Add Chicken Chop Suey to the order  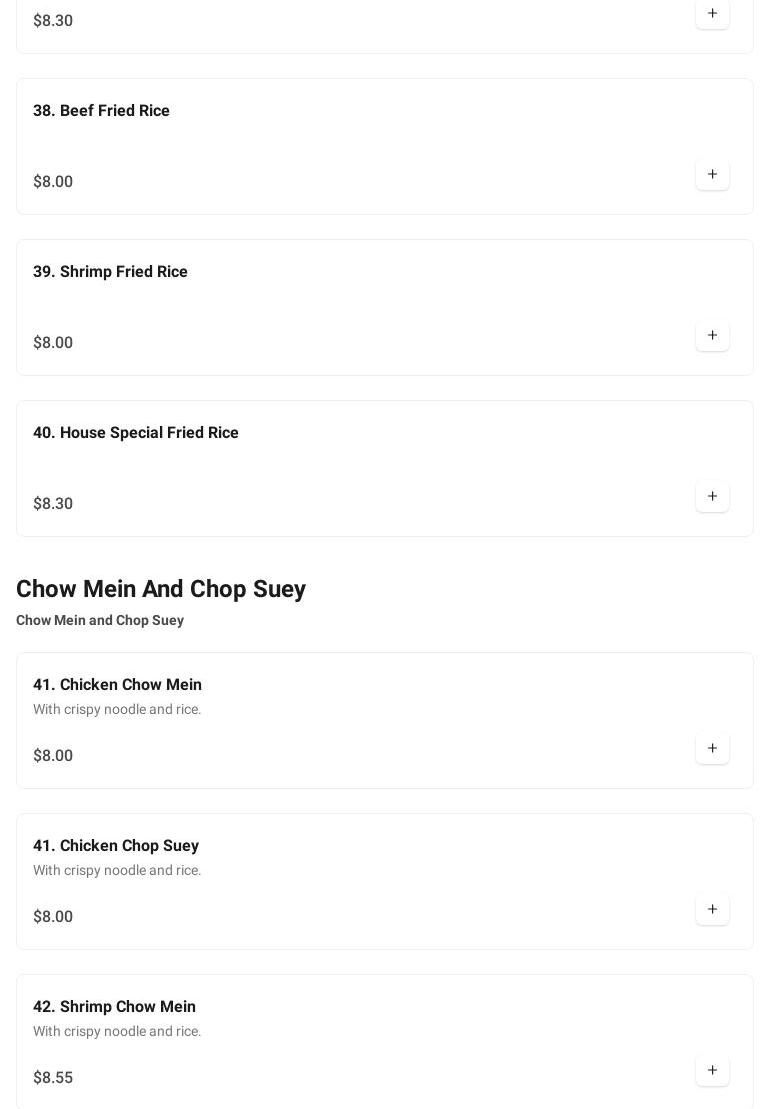712,910
